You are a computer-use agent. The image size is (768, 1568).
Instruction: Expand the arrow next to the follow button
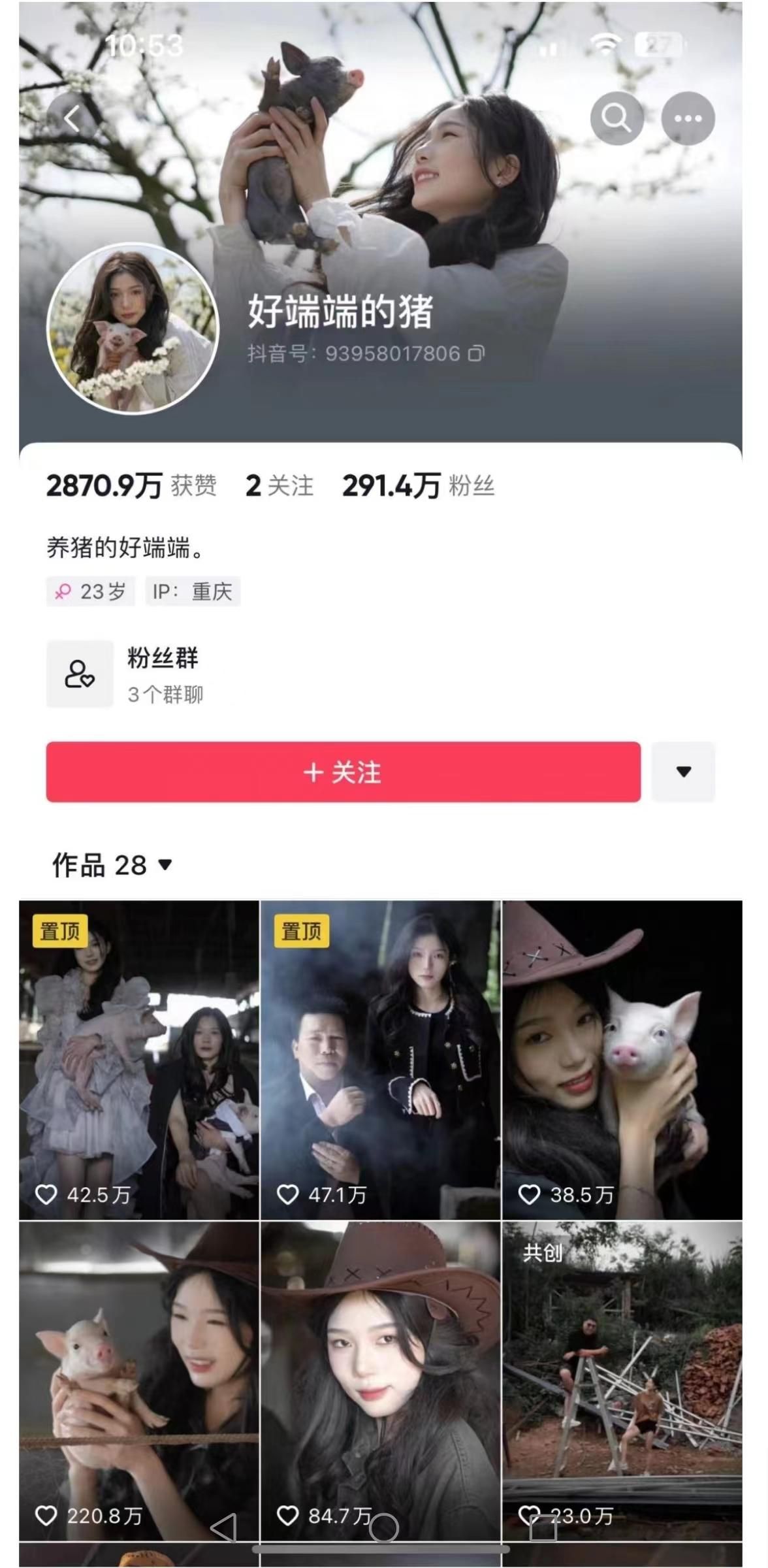(683, 772)
